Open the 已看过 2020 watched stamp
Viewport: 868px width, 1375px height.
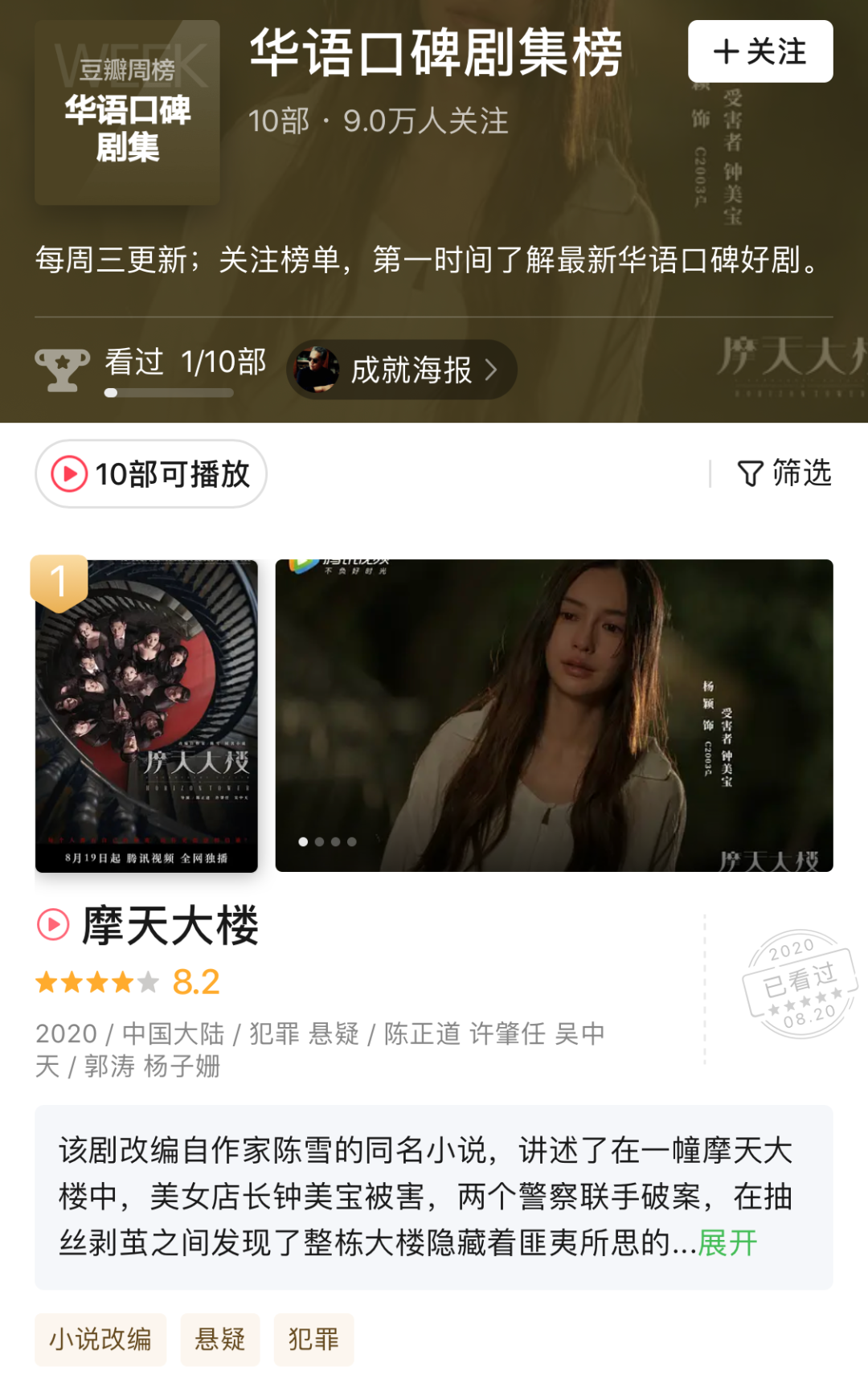(x=799, y=984)
